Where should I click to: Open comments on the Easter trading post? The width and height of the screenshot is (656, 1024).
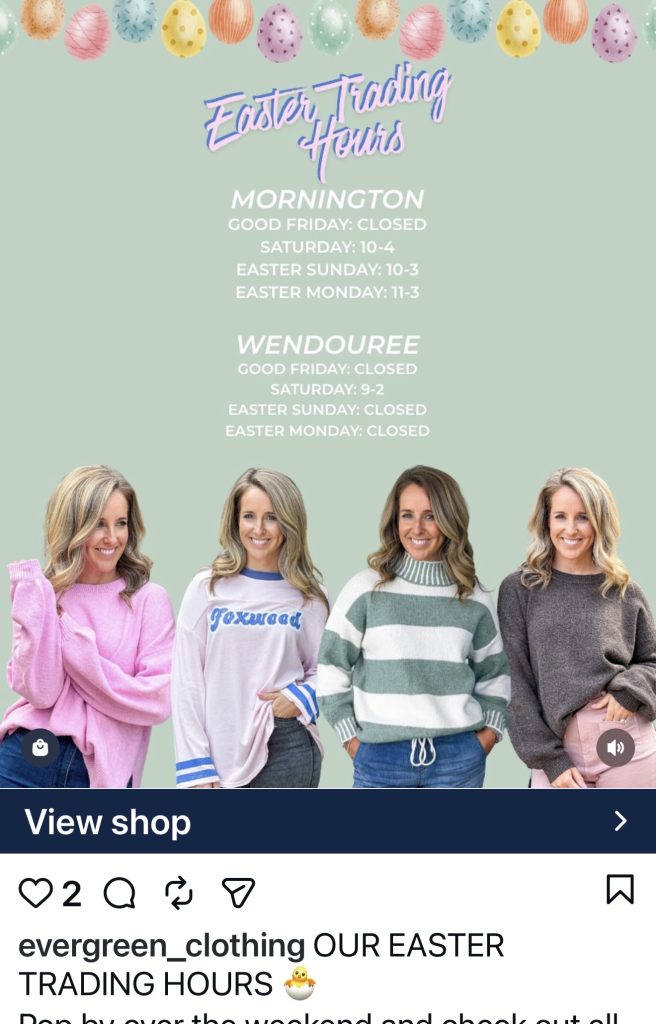(119, 892)
